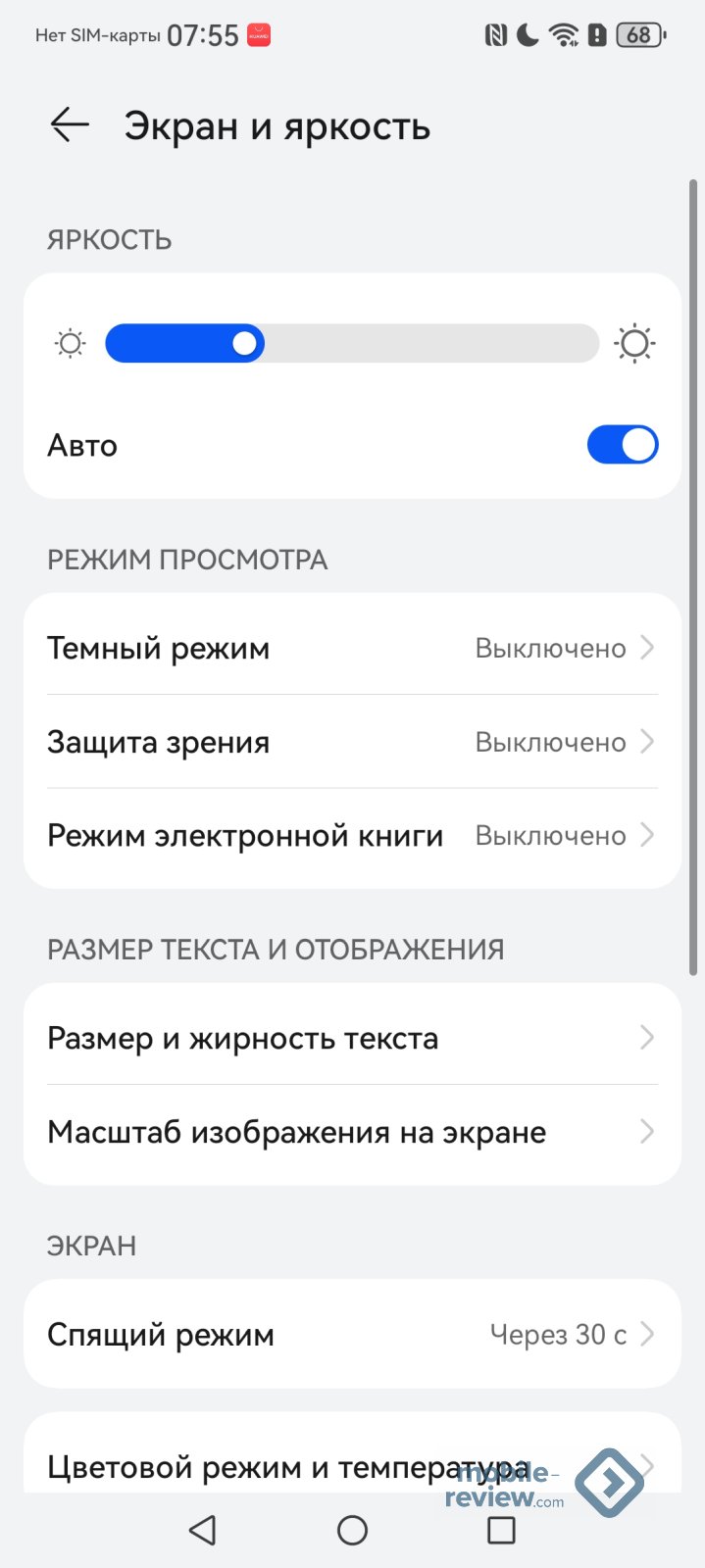This screenshot has width=705, height=1568.
Task: Turn off the Авто brightness switch
Action: click(x=622, y=445)
